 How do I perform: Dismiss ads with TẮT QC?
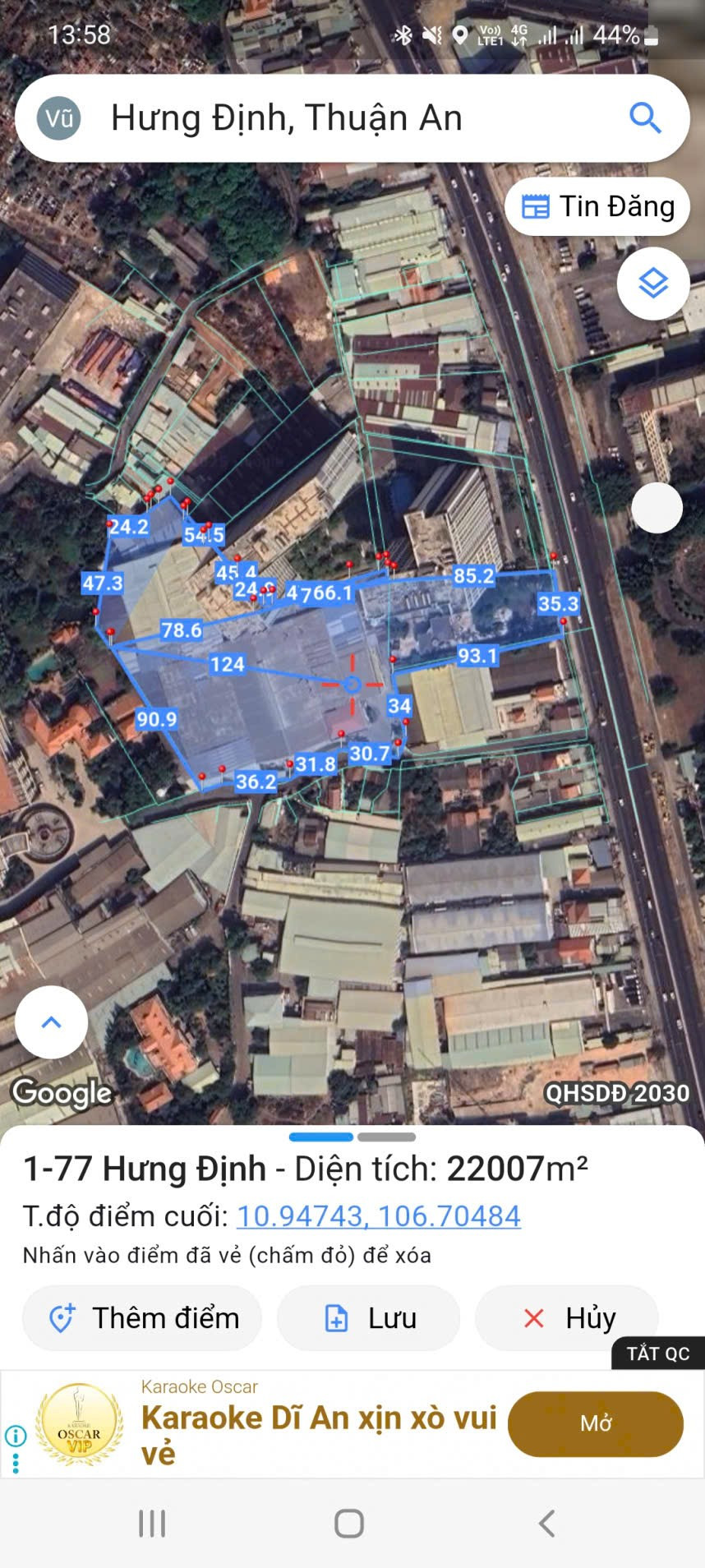[x=658, y=1354]
